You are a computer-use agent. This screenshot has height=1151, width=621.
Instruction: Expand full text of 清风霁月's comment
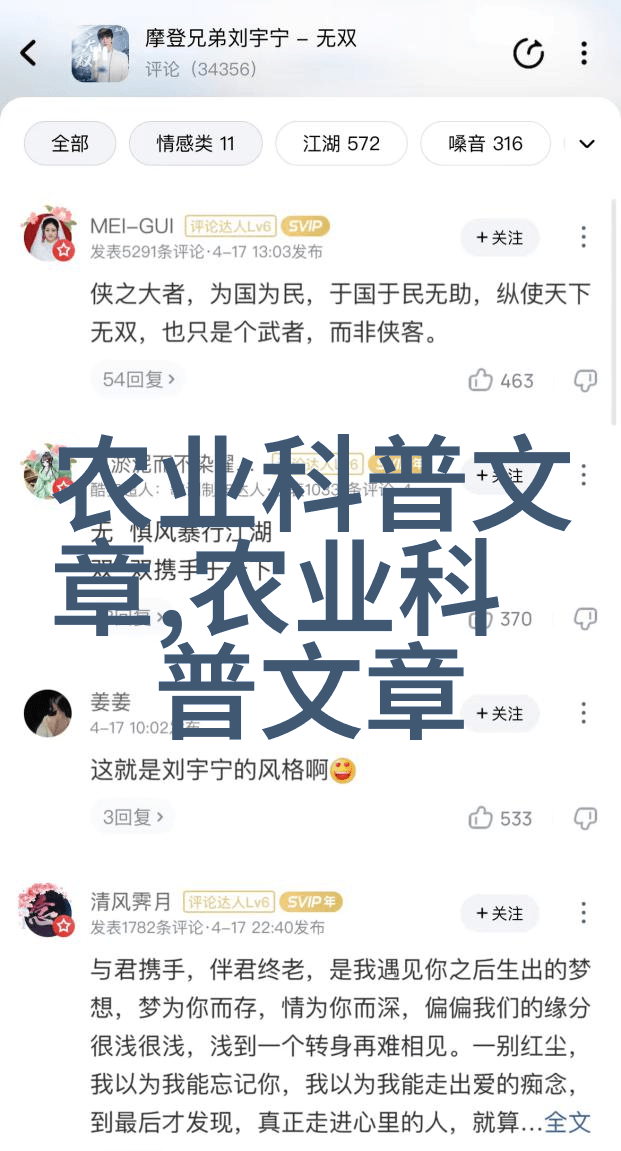[567, 1122]
